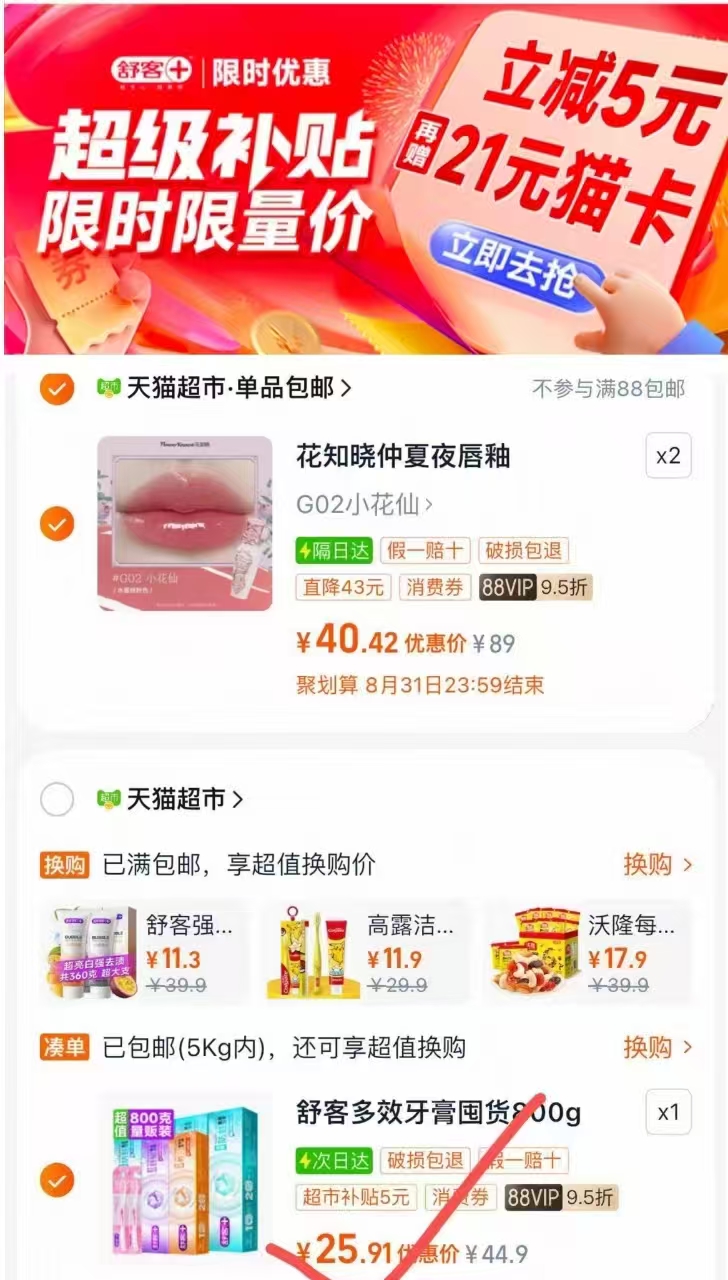The image size is (728, 1280).
Task: Tap the 破损包退 badge on the lip gloss
Action: (523, 549)
